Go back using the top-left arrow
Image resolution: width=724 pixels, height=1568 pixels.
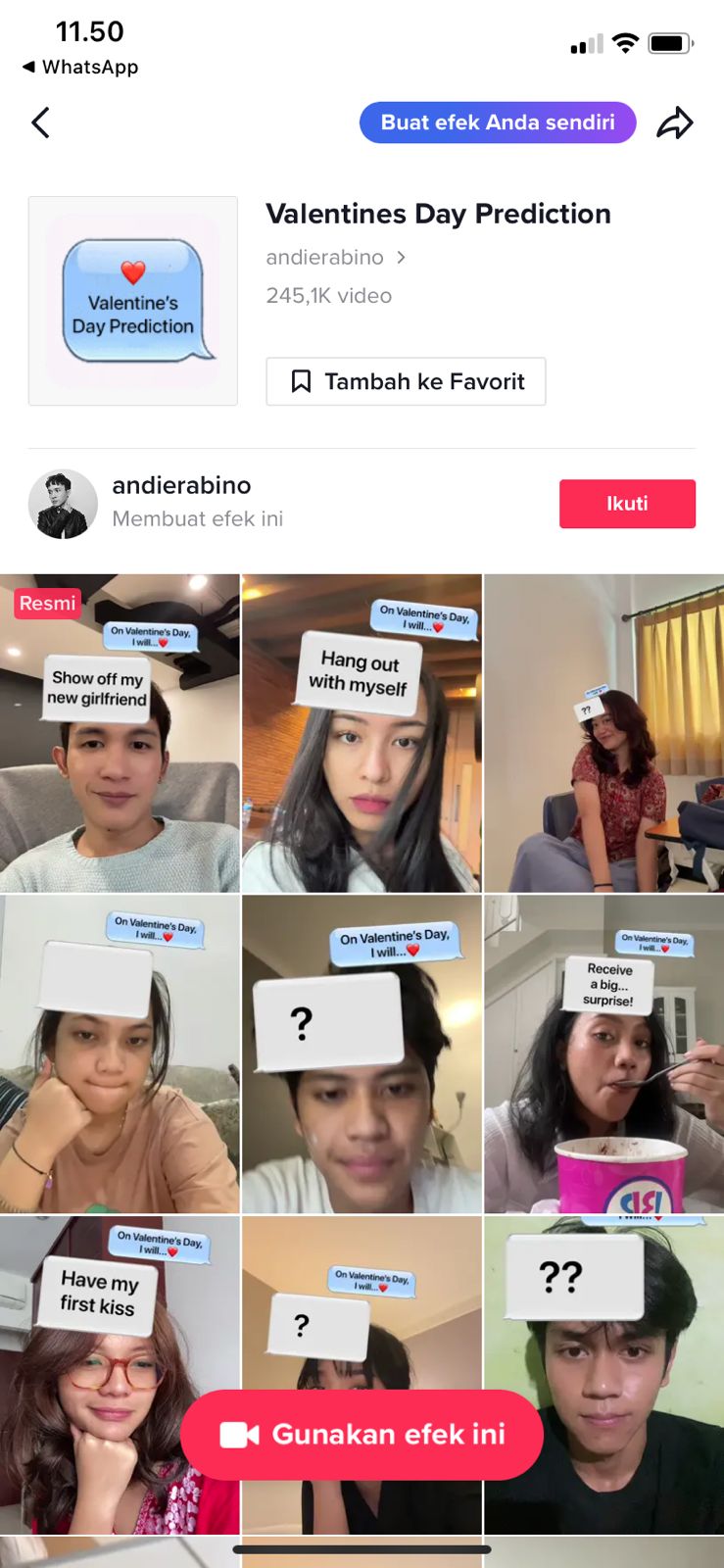coord(40,123)
